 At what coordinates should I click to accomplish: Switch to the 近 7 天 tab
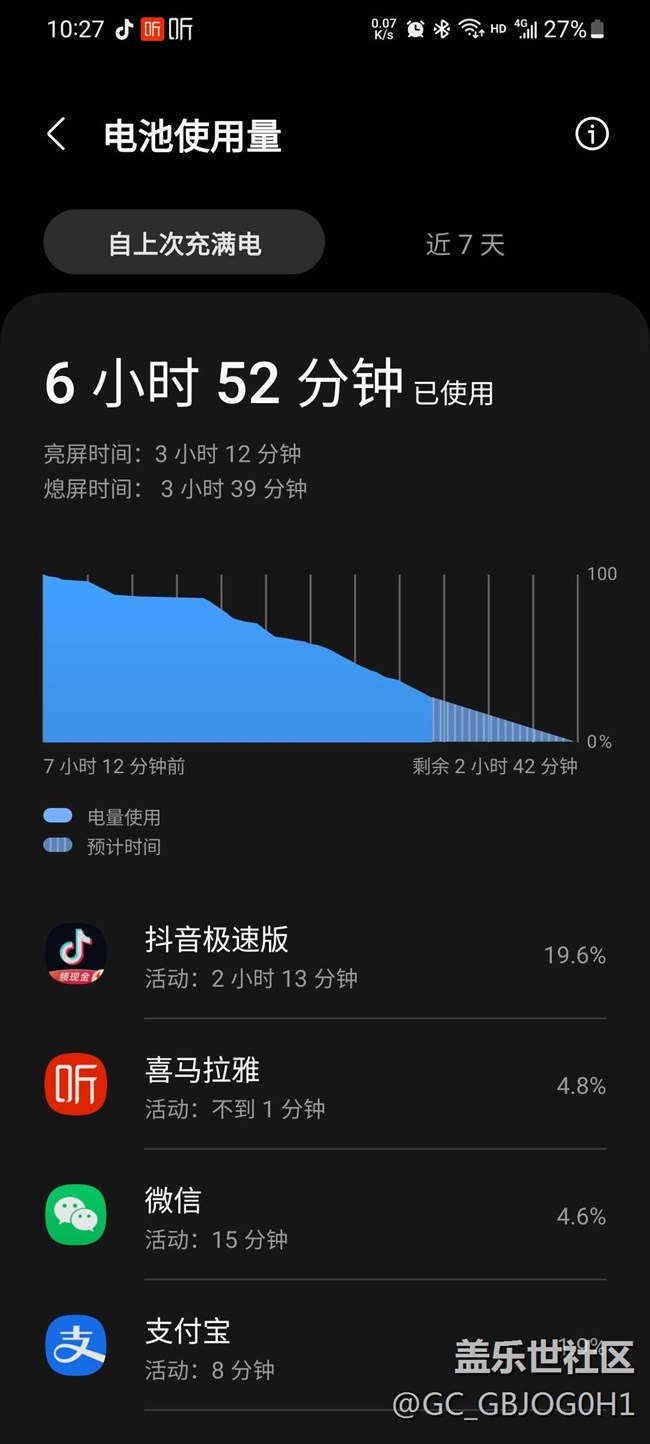click(465, 244)
